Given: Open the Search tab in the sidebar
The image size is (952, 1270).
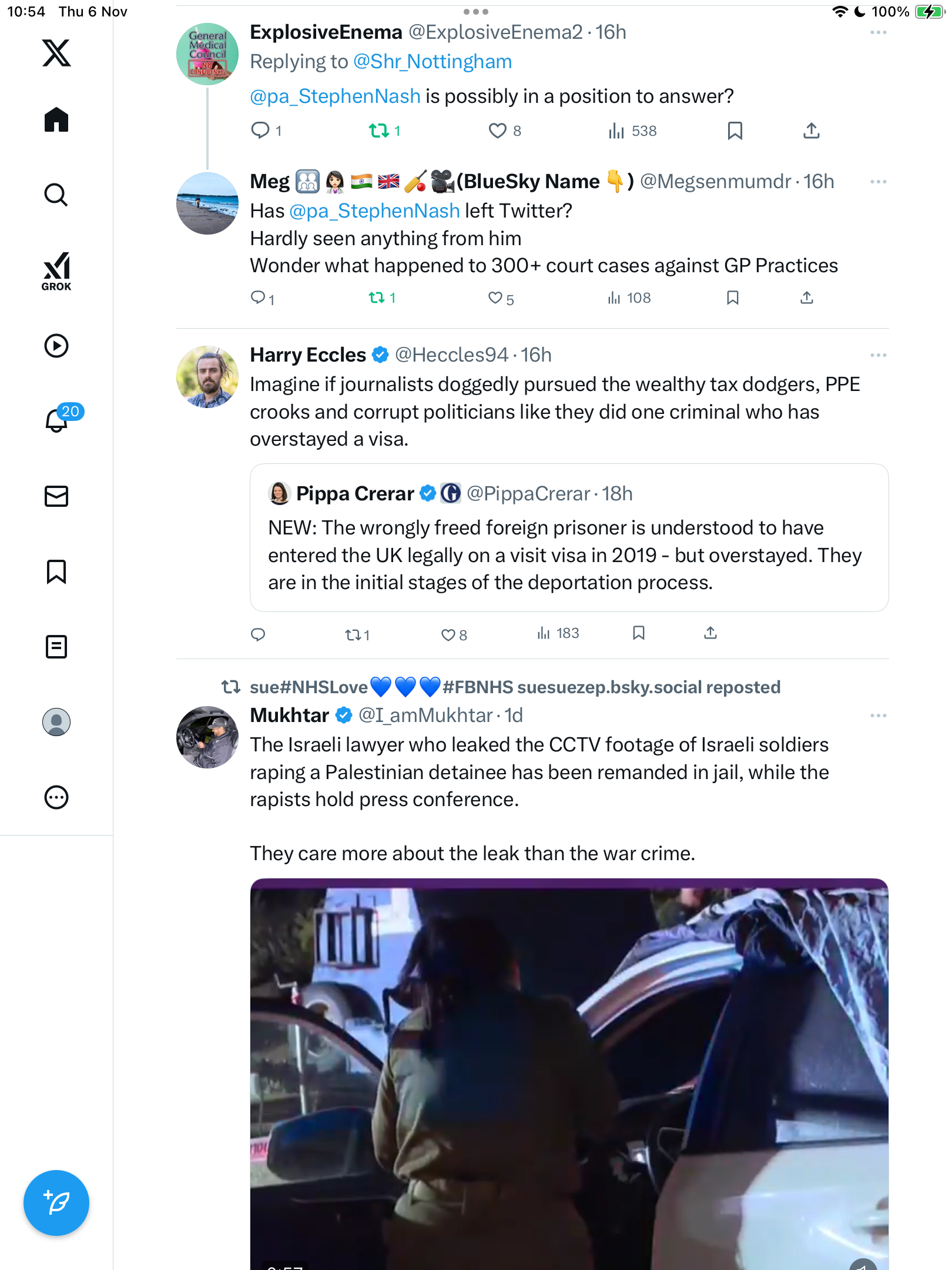Looking at the screenshot, I should tap(56, 195).
